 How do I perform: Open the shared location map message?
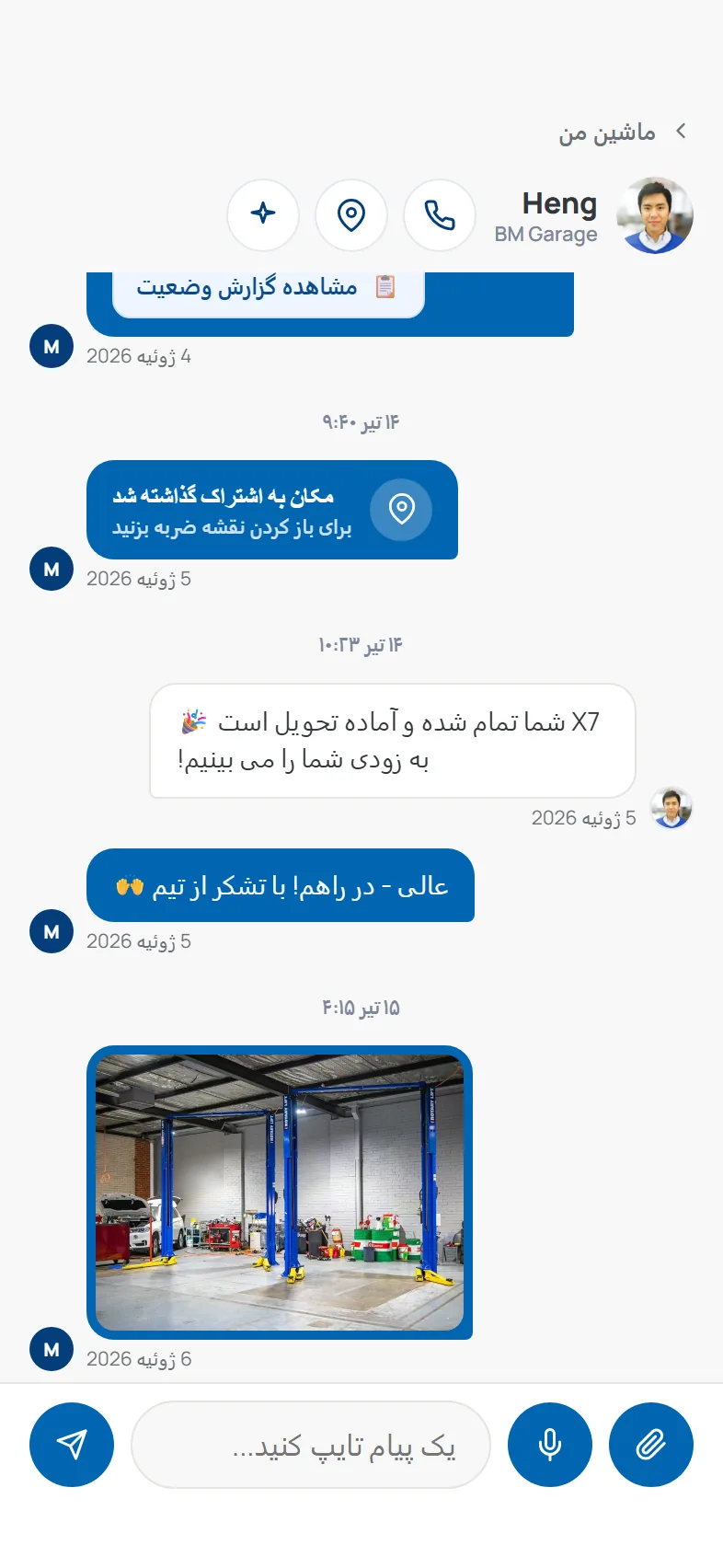272,510
